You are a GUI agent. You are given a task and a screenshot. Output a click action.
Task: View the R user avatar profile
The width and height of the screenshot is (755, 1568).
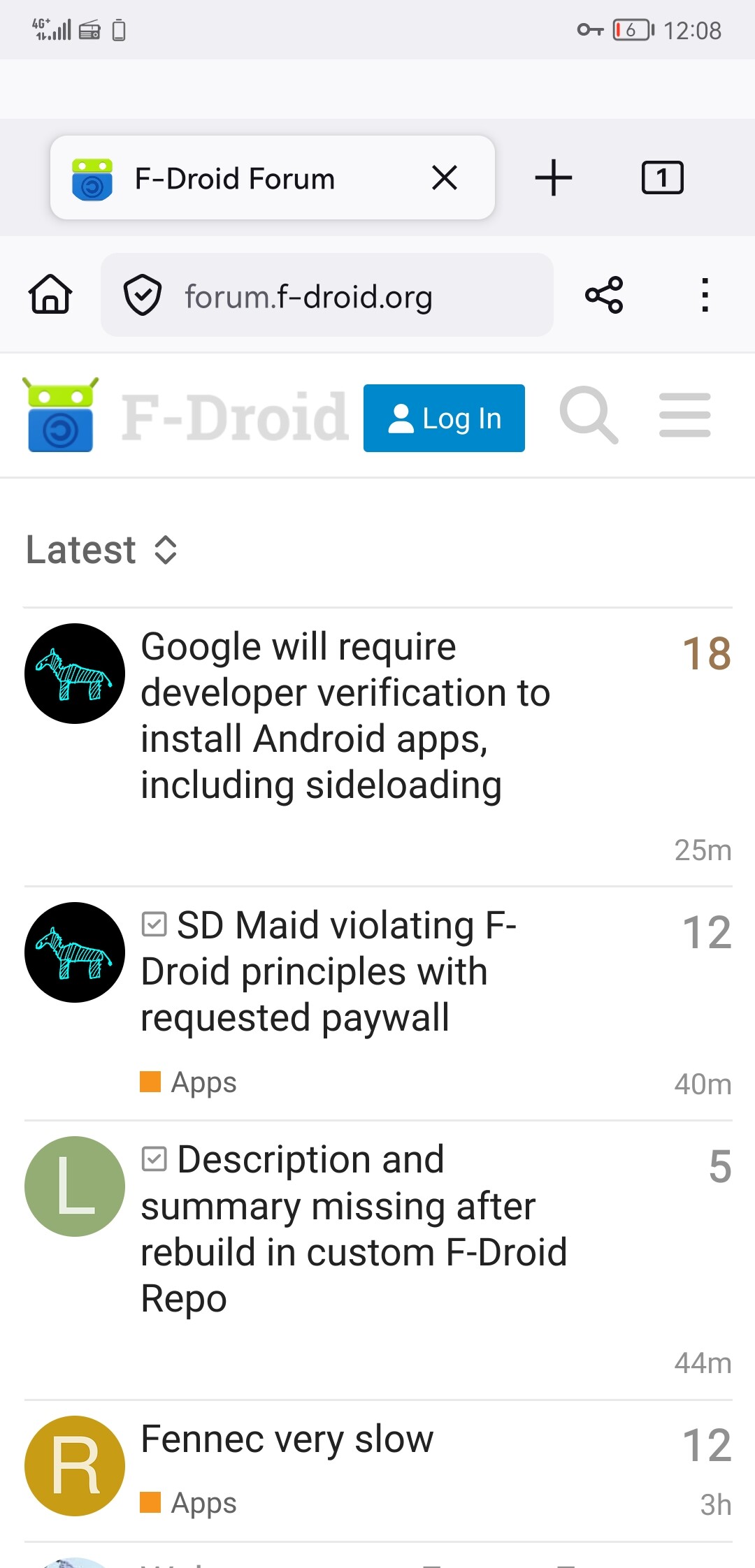[x=75, y=1465]
